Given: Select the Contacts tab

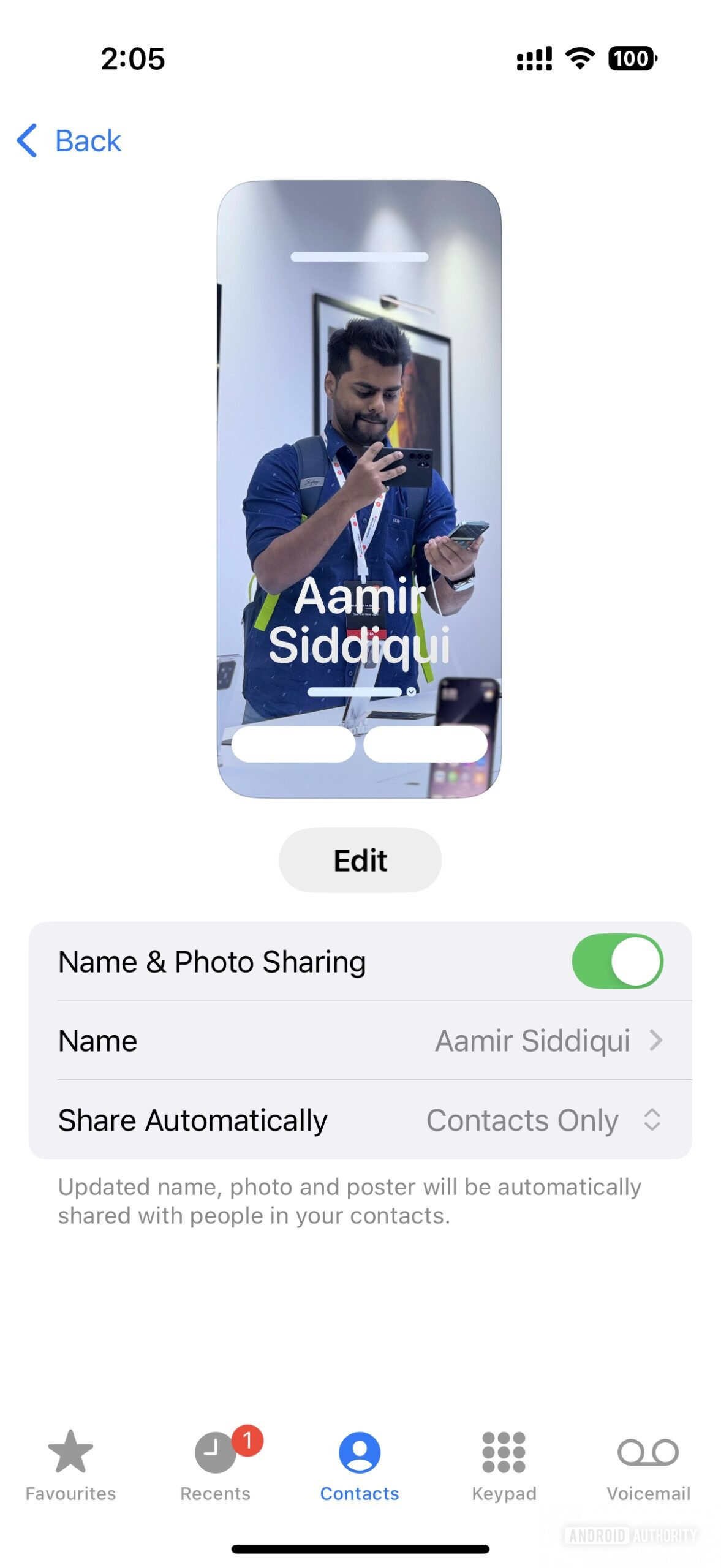Looking at the screenshot, I should [x=360, y=1463].
